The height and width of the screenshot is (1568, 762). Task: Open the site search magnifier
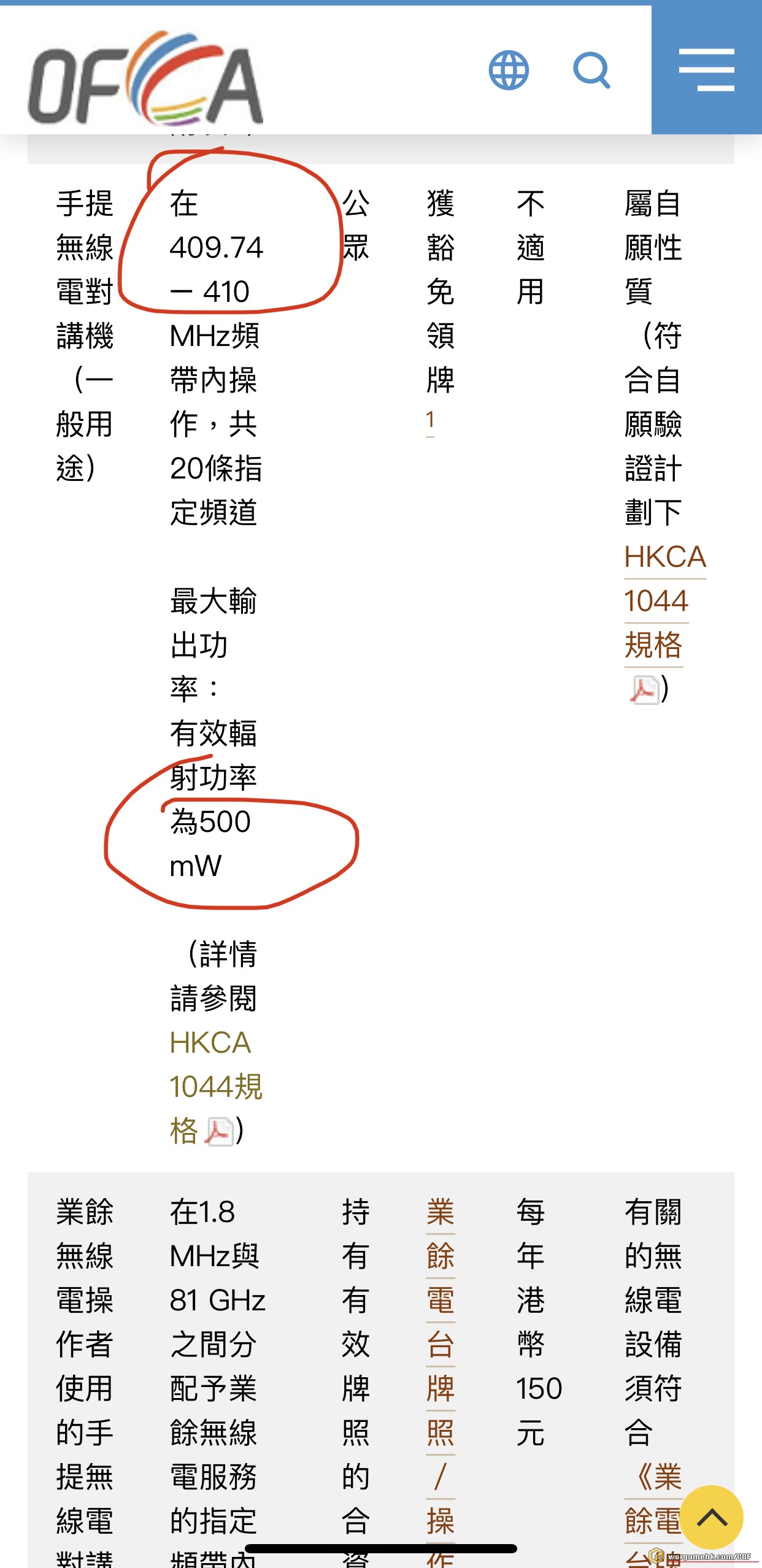click(591, 71)
